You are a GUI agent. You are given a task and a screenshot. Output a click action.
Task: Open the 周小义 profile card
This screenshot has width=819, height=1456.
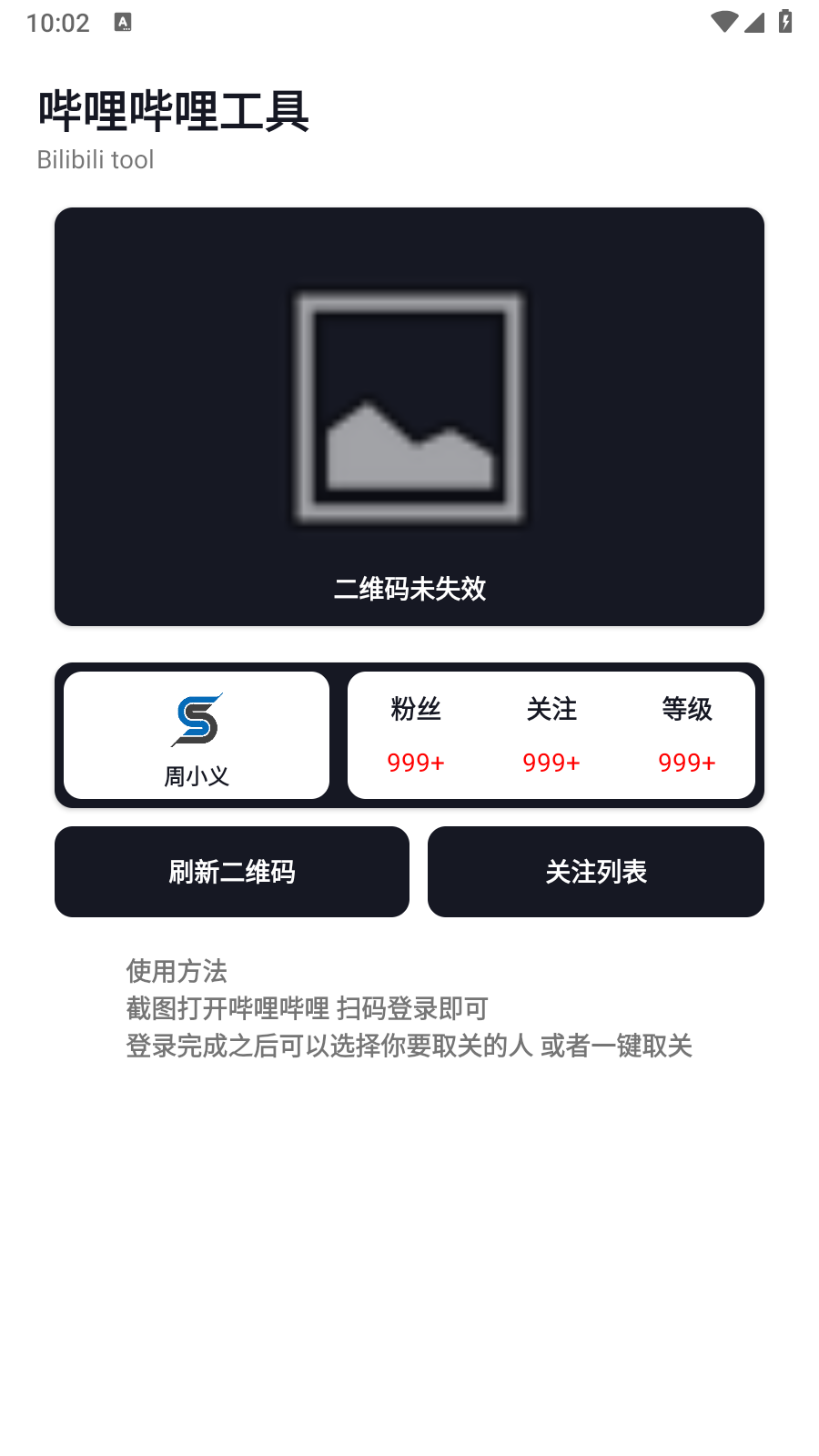(197, 735)
